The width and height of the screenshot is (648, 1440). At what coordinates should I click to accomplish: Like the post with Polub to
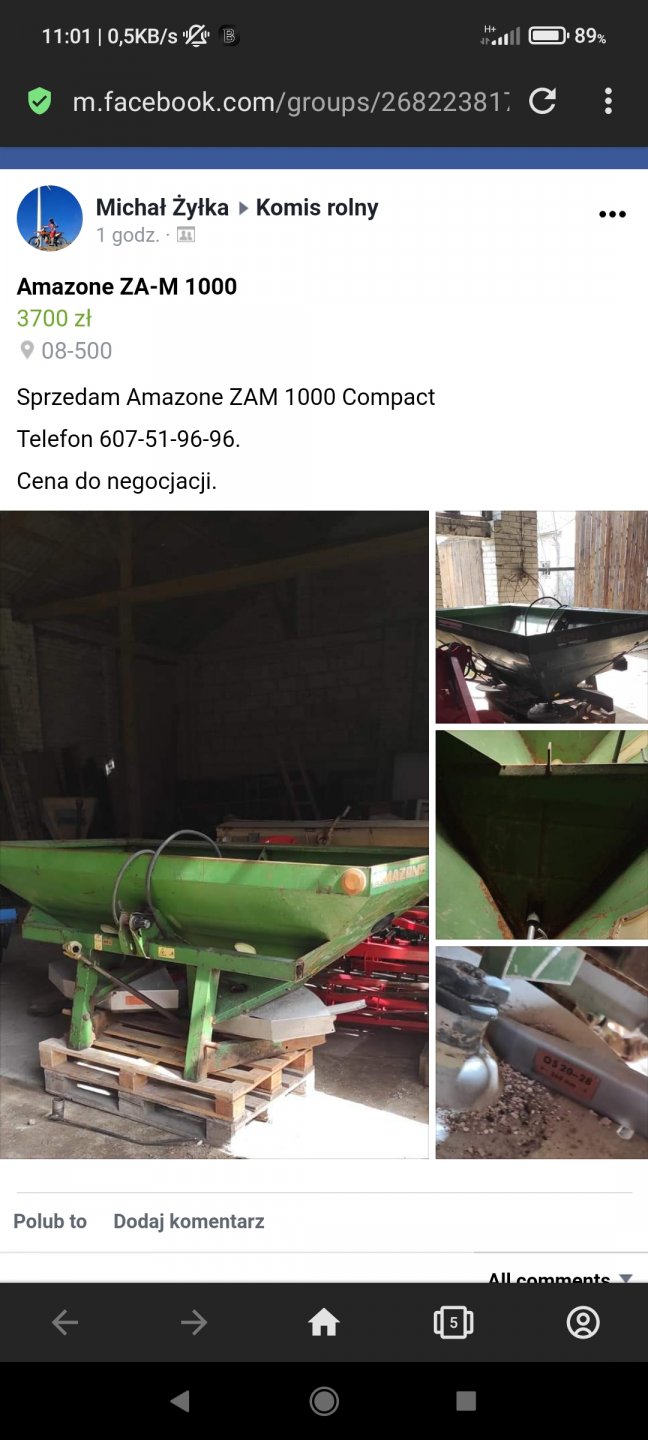point(50,1221)
